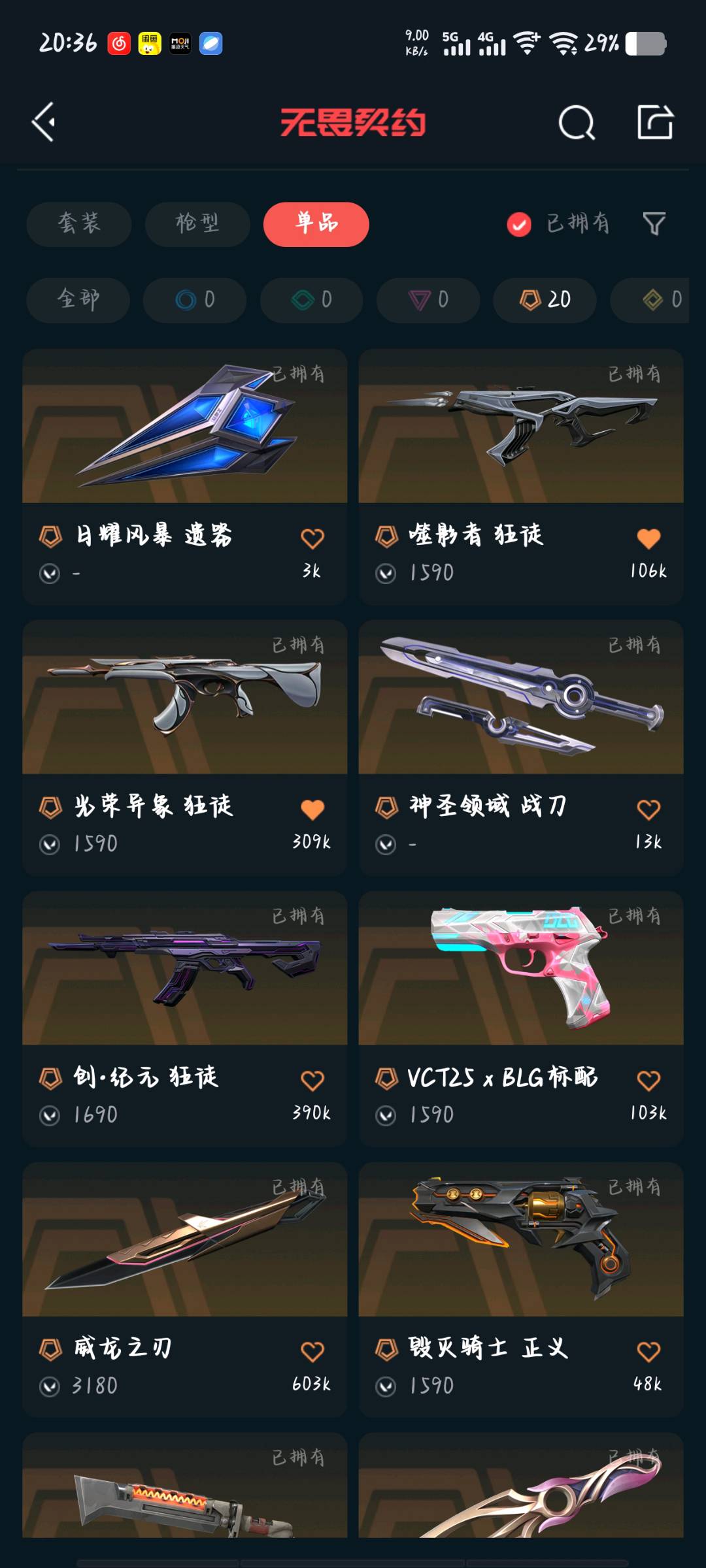Select the orange rarity chip showing 20
706x1568 pixels.
pos(545,300)
